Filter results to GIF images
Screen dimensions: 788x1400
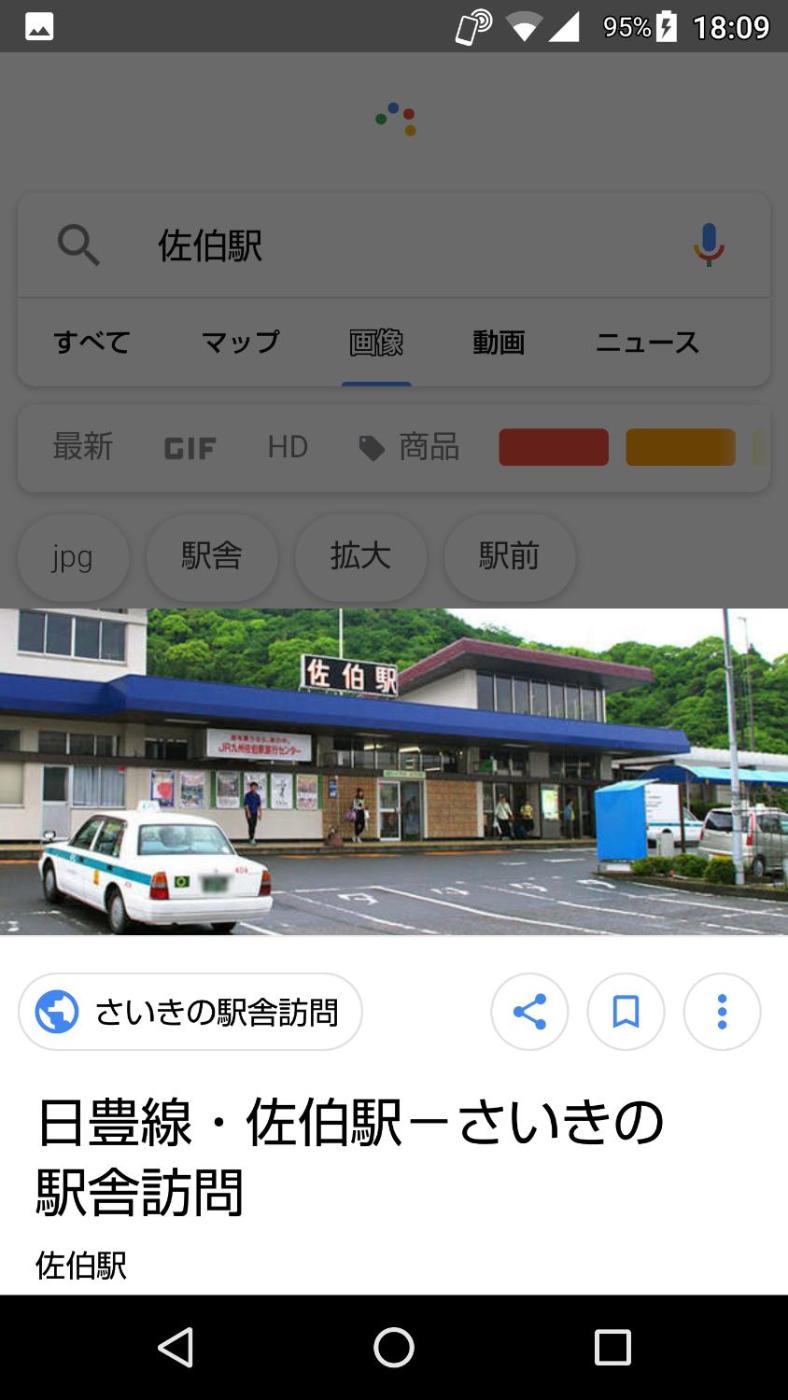point(190,448)
